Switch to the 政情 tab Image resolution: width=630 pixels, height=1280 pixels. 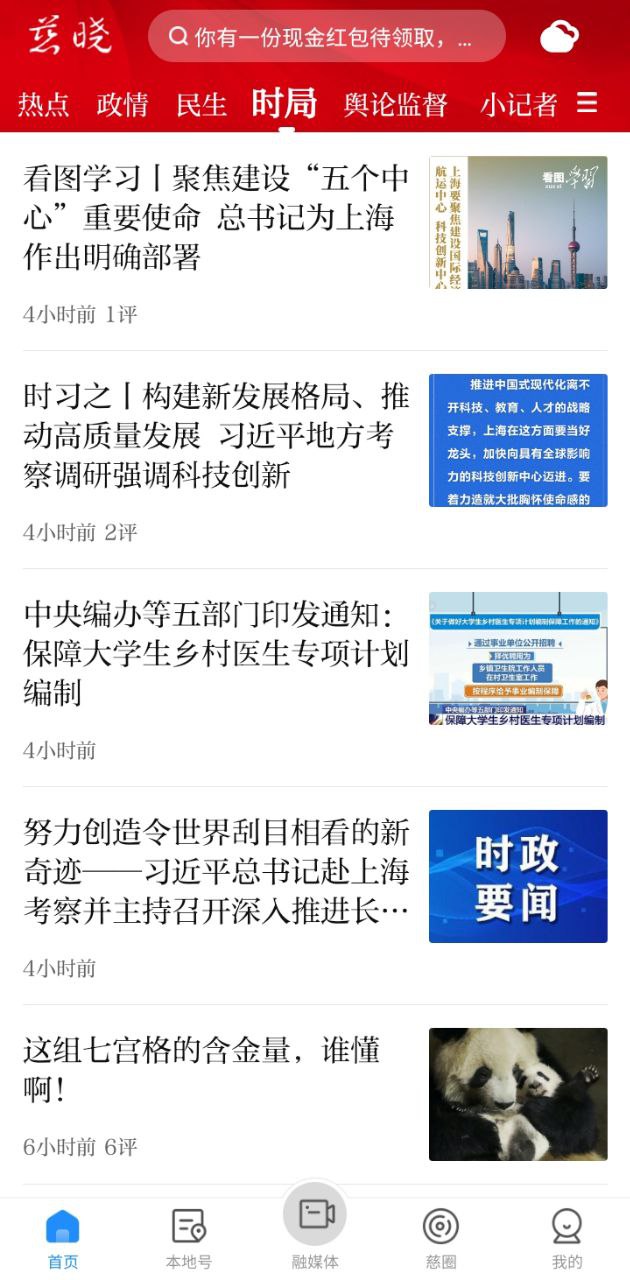(x=123, y=104)
